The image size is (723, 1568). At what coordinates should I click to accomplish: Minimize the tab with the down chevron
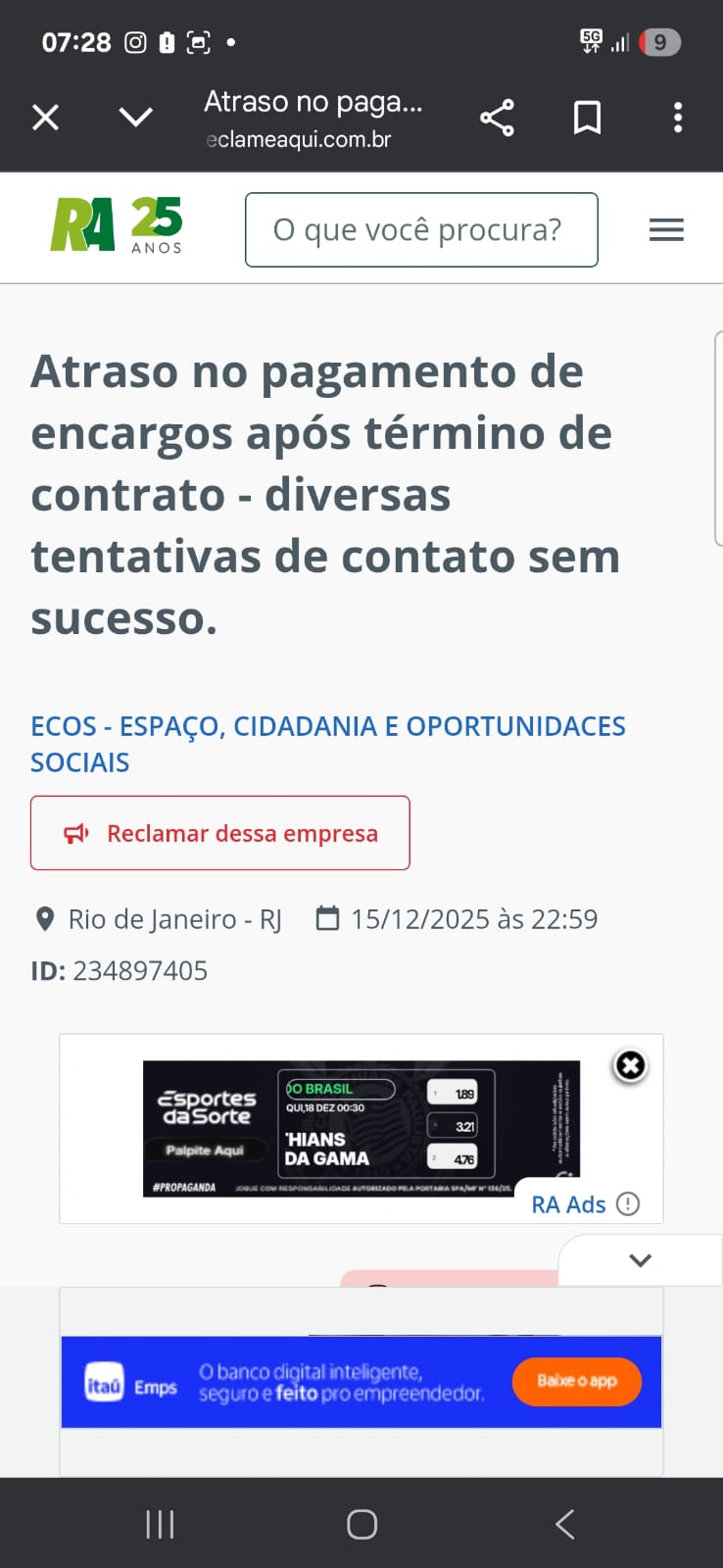coord(135,118)
